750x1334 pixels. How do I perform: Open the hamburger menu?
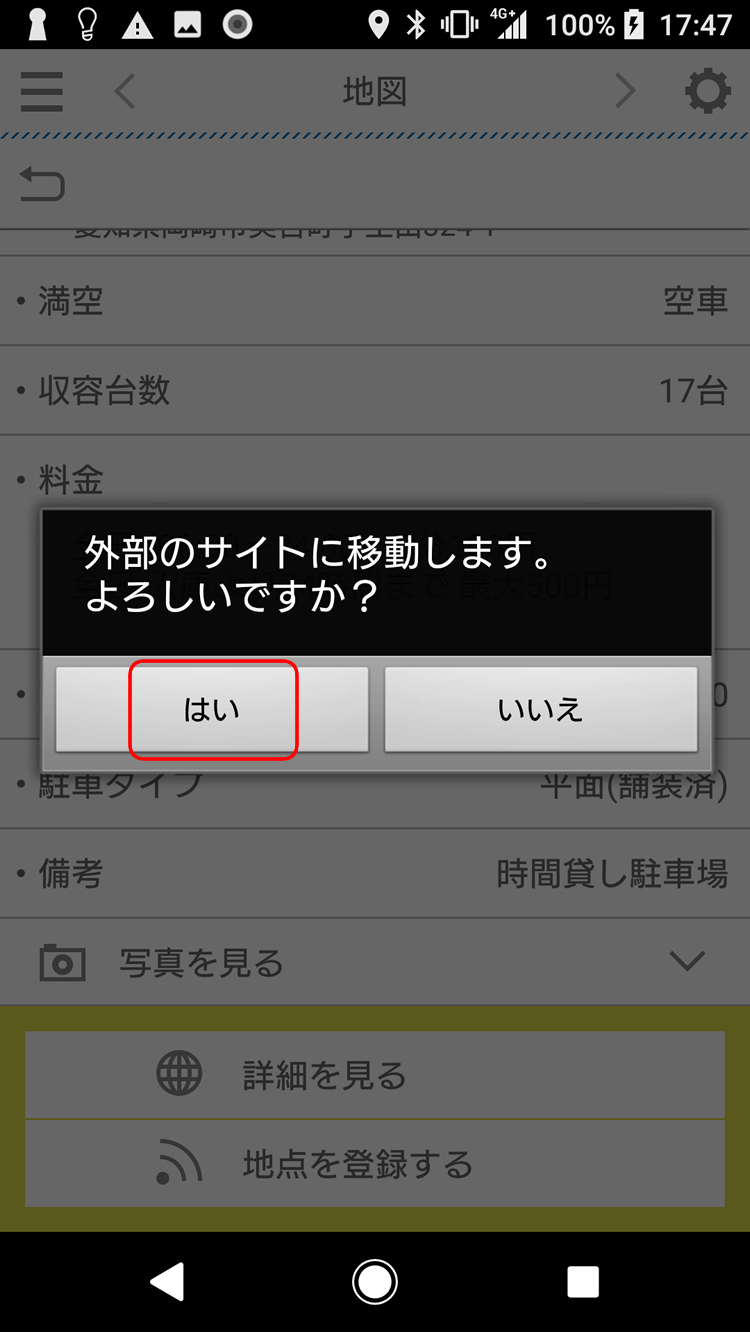42,92
